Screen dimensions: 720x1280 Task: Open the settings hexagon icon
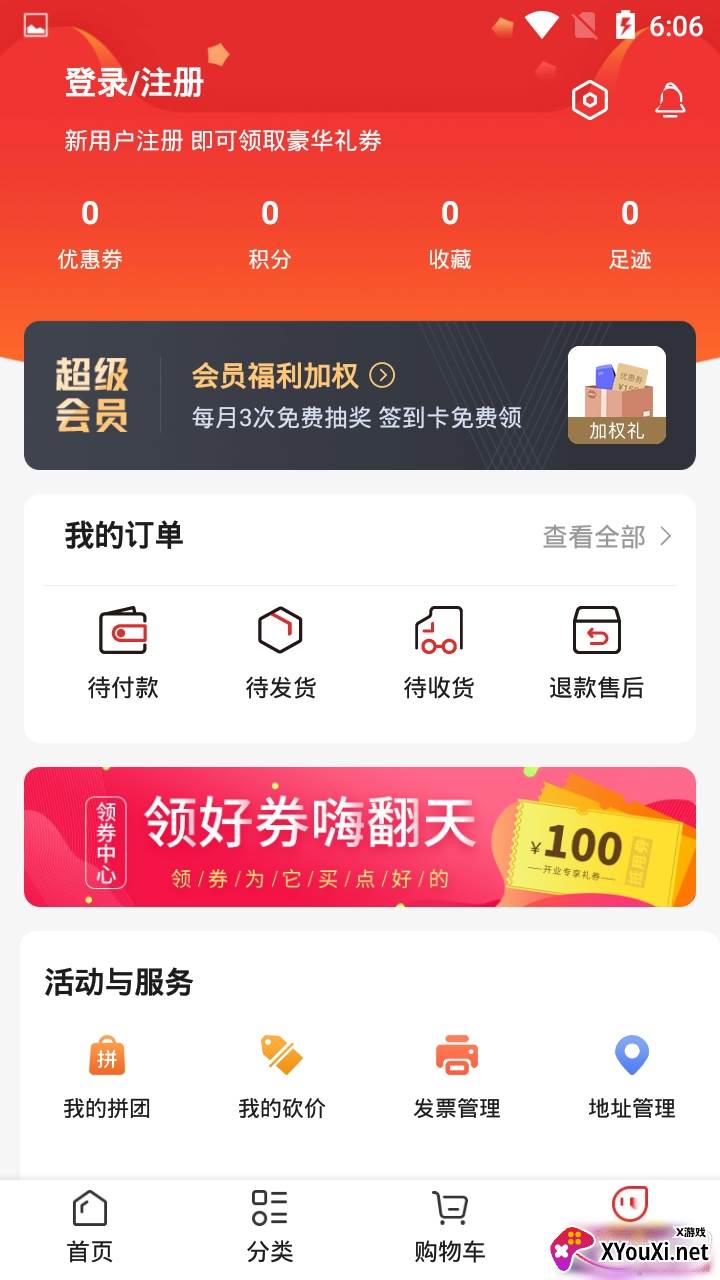(x=590, y=100)
